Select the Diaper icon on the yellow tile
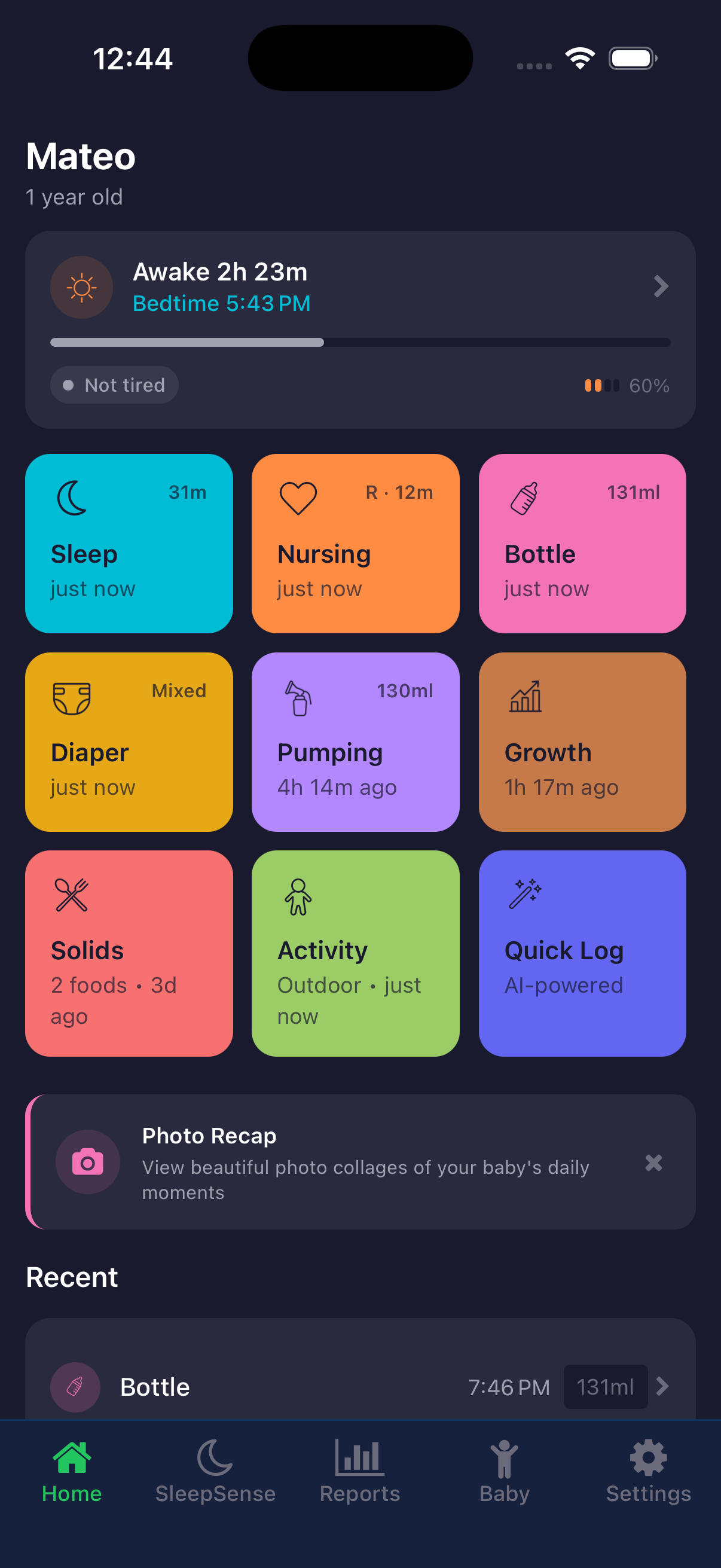Screen dimensions: 721x1568 pyautogui.click(x=71, y=698)
